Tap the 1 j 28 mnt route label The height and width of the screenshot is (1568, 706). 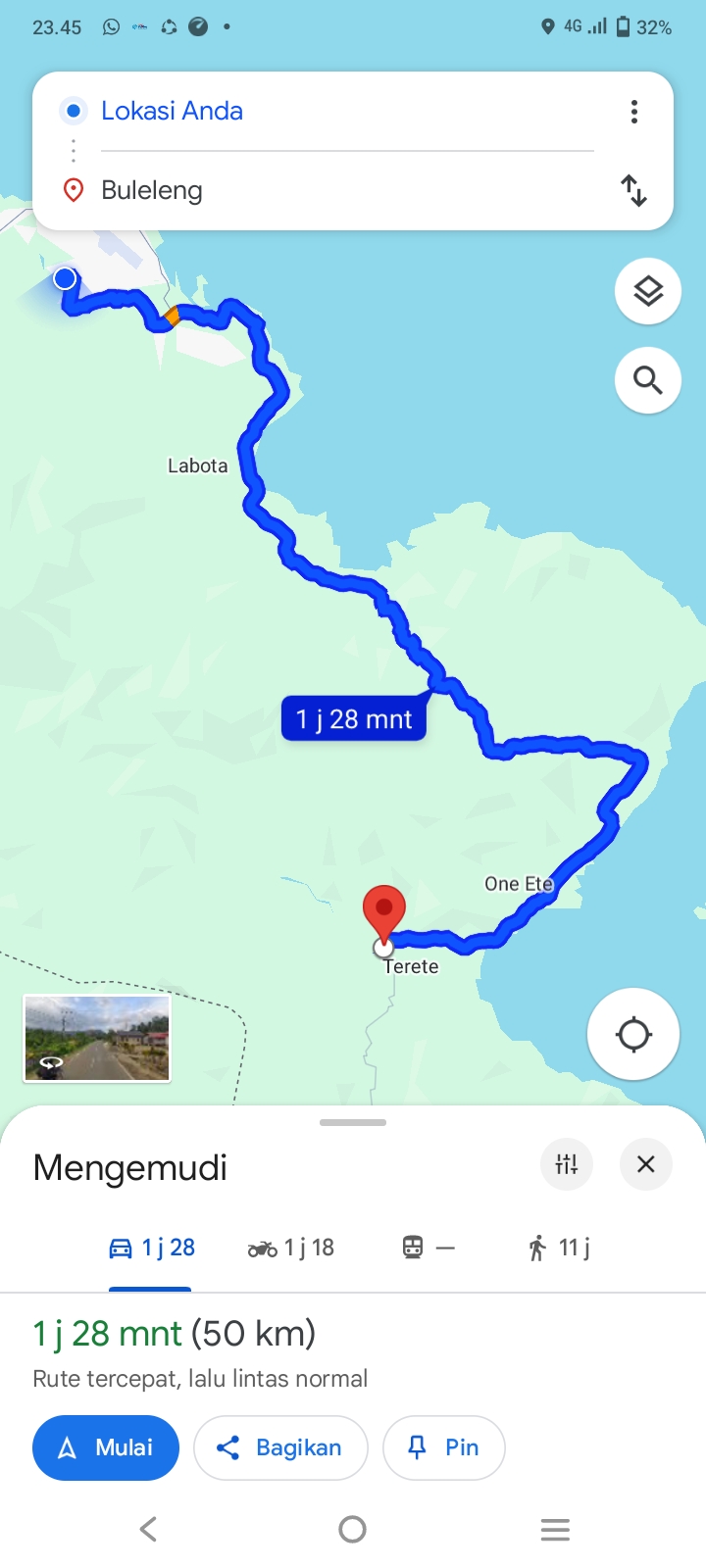click(354, 719)
